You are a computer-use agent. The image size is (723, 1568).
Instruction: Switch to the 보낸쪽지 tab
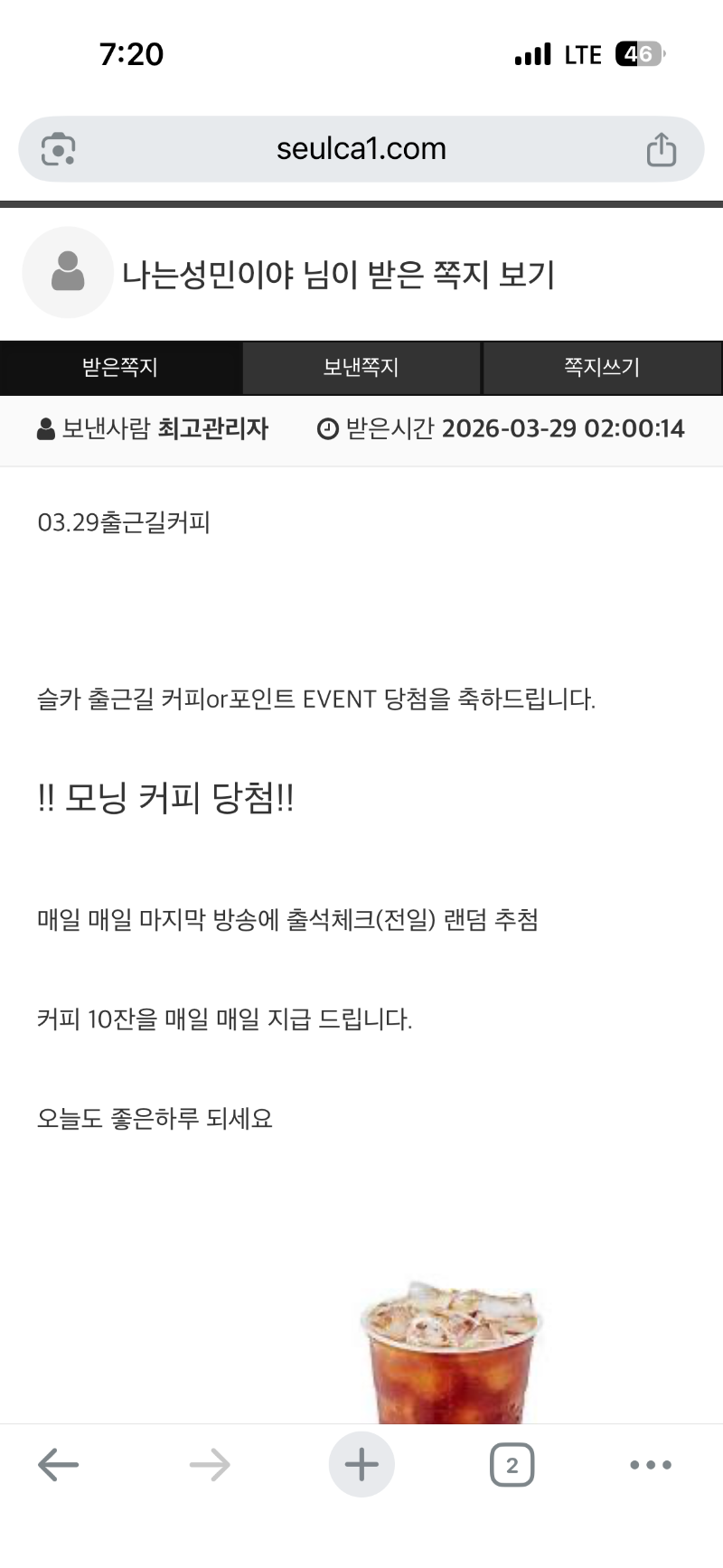click(361, 368)
